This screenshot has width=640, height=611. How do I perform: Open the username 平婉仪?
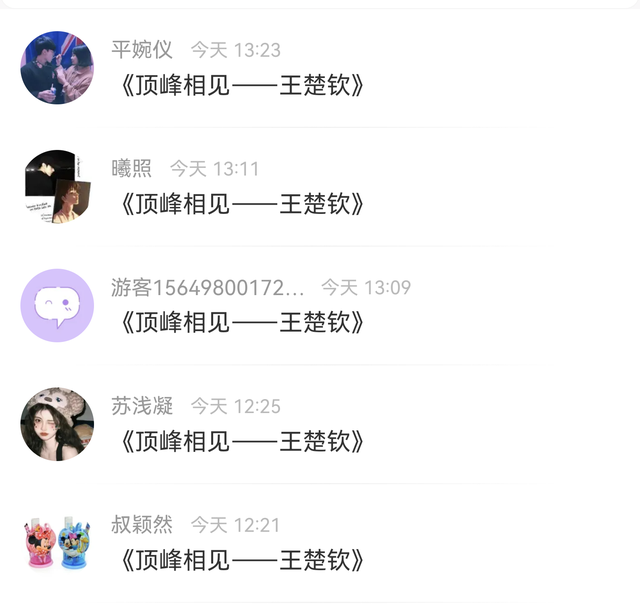142,50
